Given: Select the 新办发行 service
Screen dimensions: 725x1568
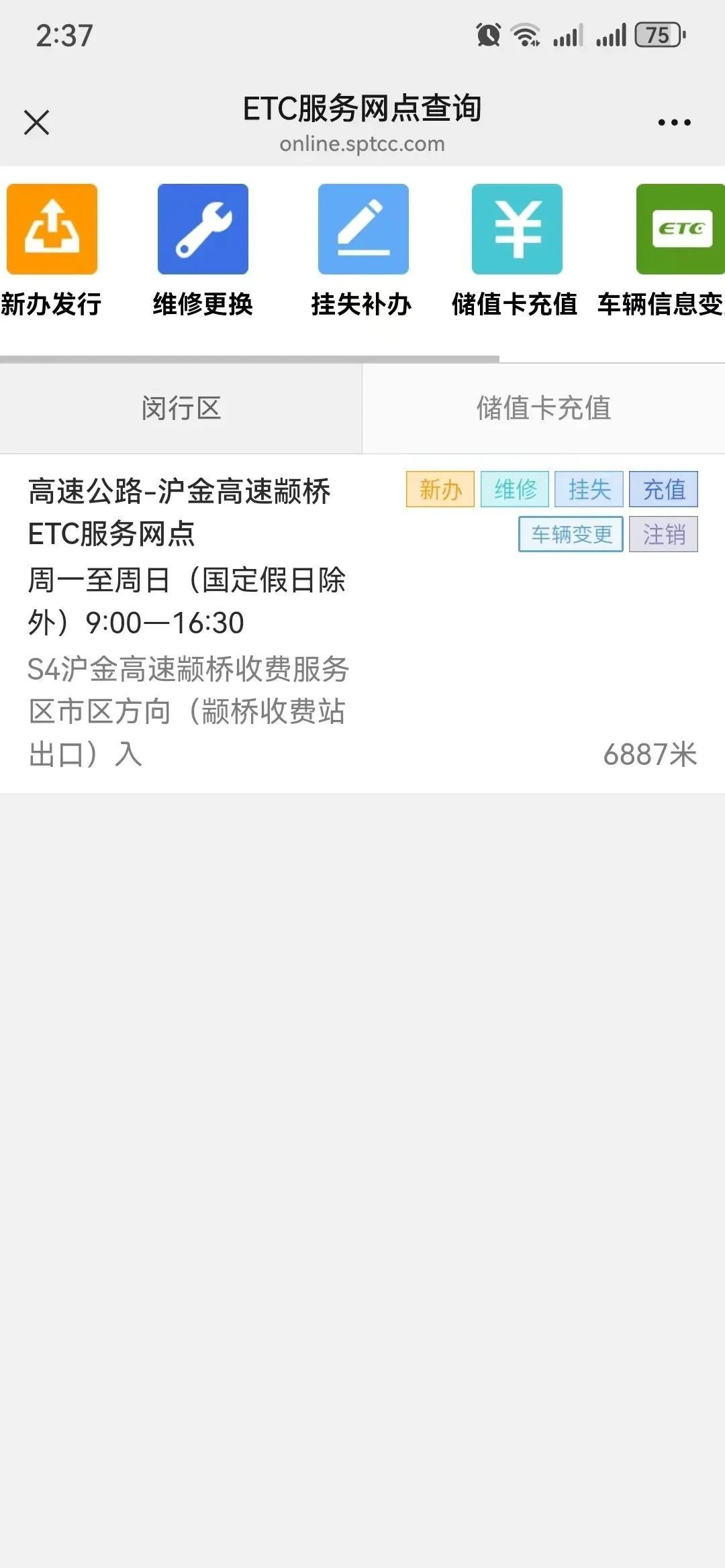Looking at the screenshot, I should (x=52, y=229).
